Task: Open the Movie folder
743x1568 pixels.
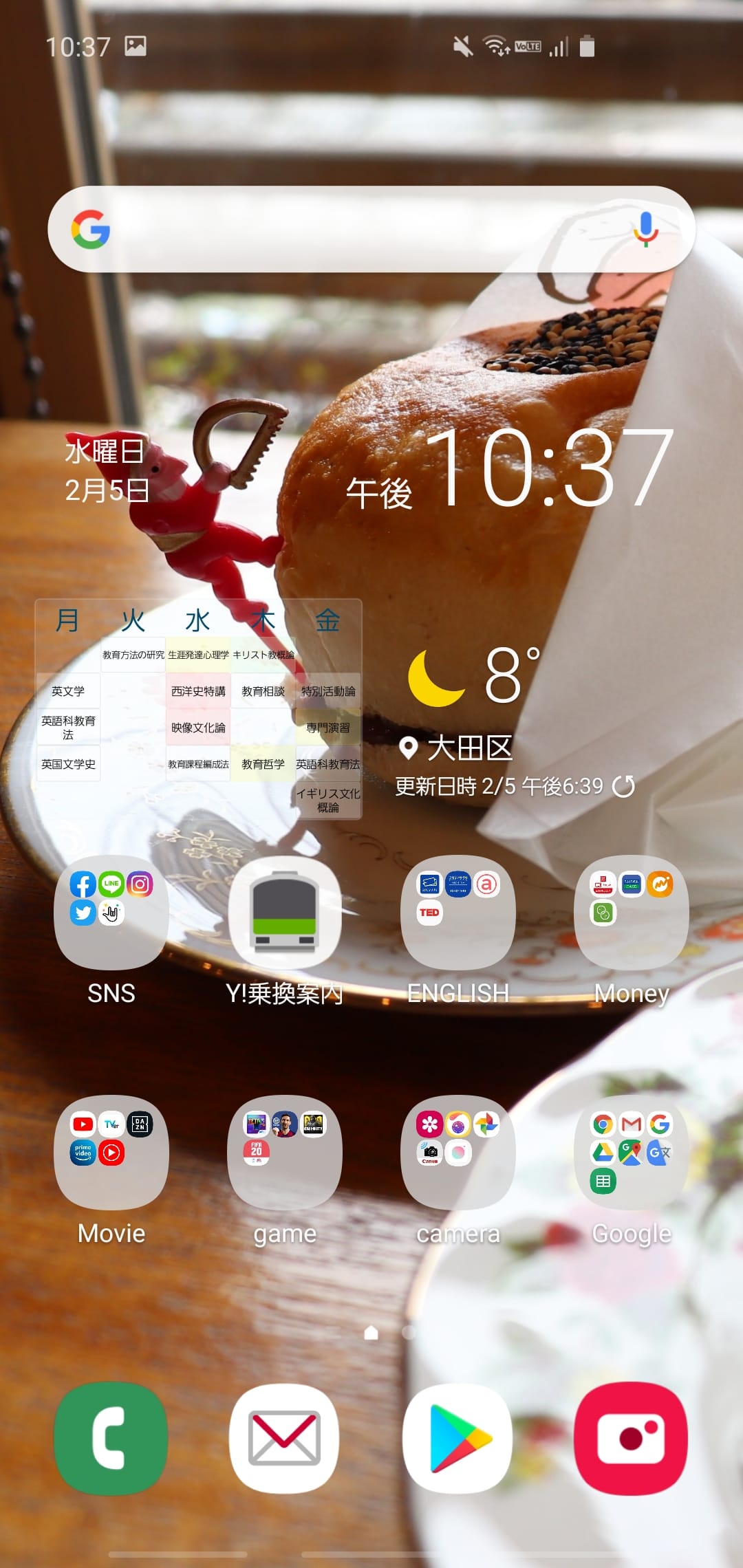Action: 111,1152
